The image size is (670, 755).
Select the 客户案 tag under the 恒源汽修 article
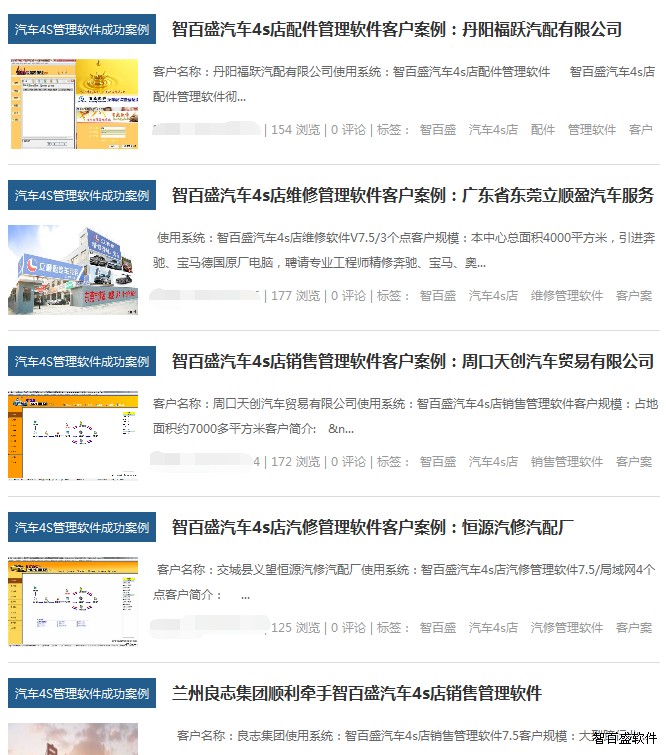point(634,628)
